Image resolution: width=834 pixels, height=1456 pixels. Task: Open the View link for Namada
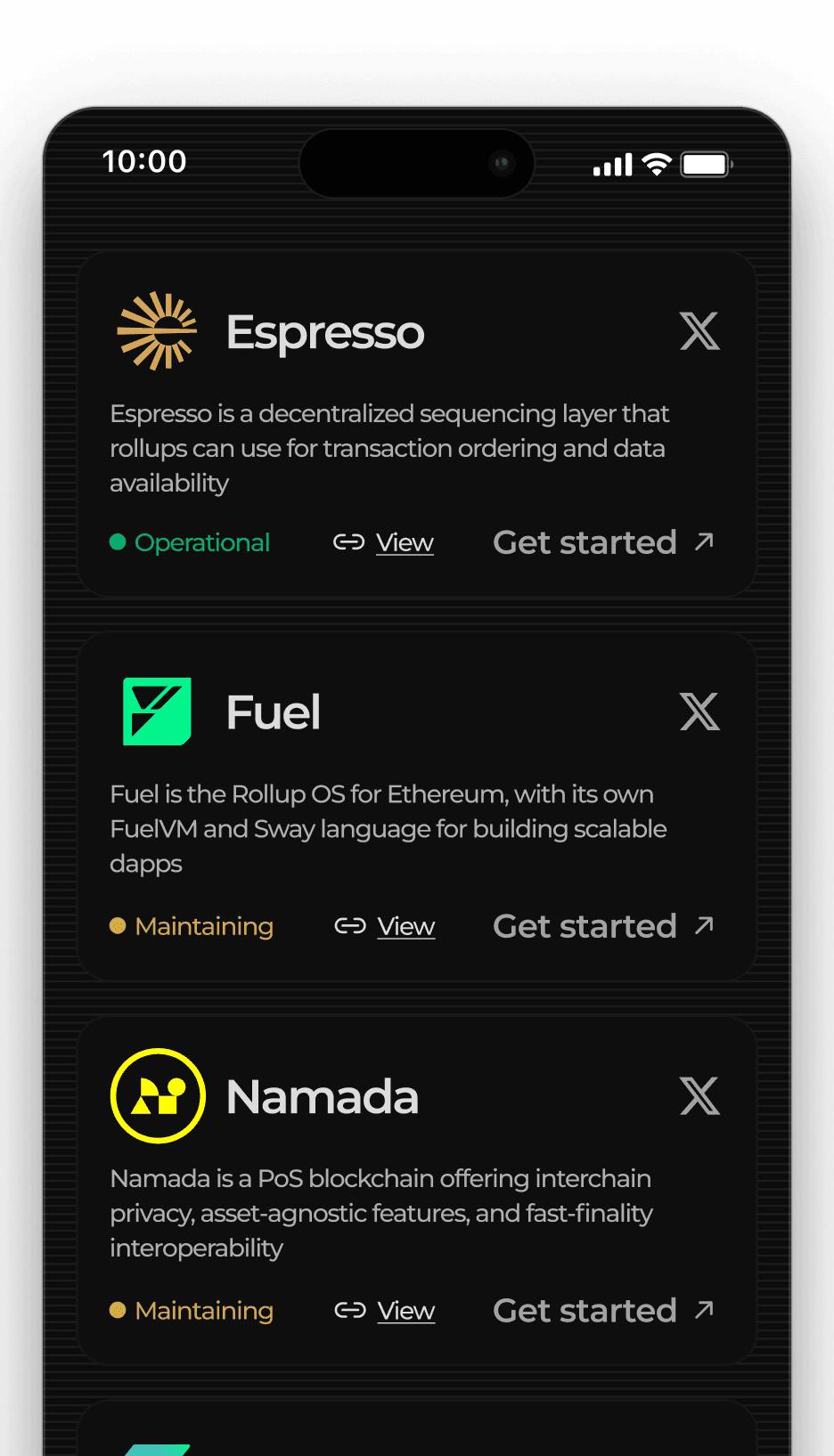(405, 1311)
